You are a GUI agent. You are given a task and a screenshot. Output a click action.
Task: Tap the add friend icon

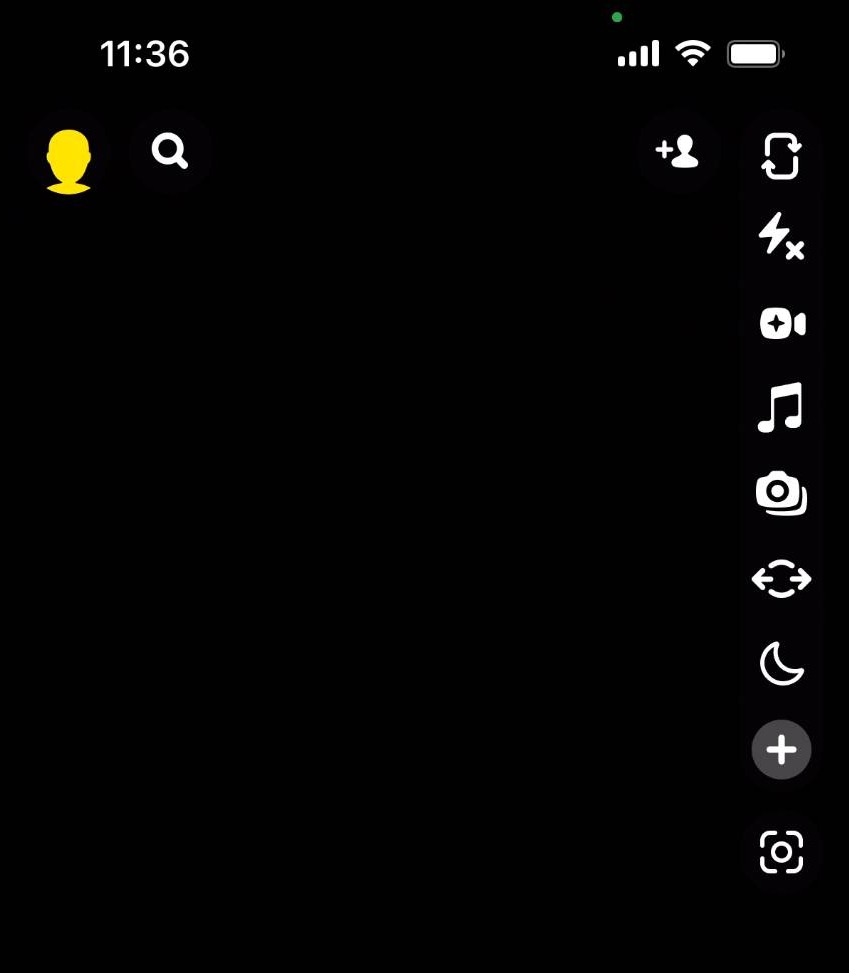[677, 152]
